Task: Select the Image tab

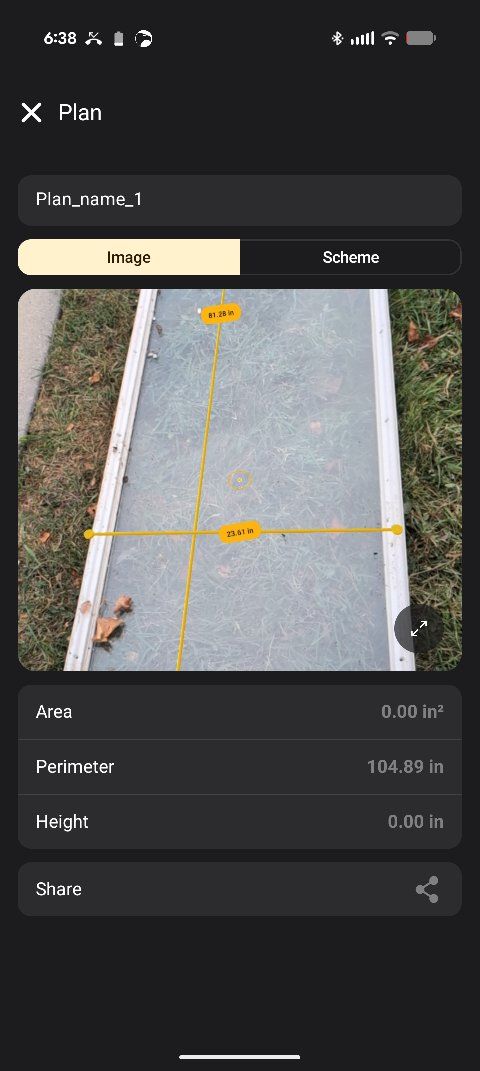Action: (129, 258)
